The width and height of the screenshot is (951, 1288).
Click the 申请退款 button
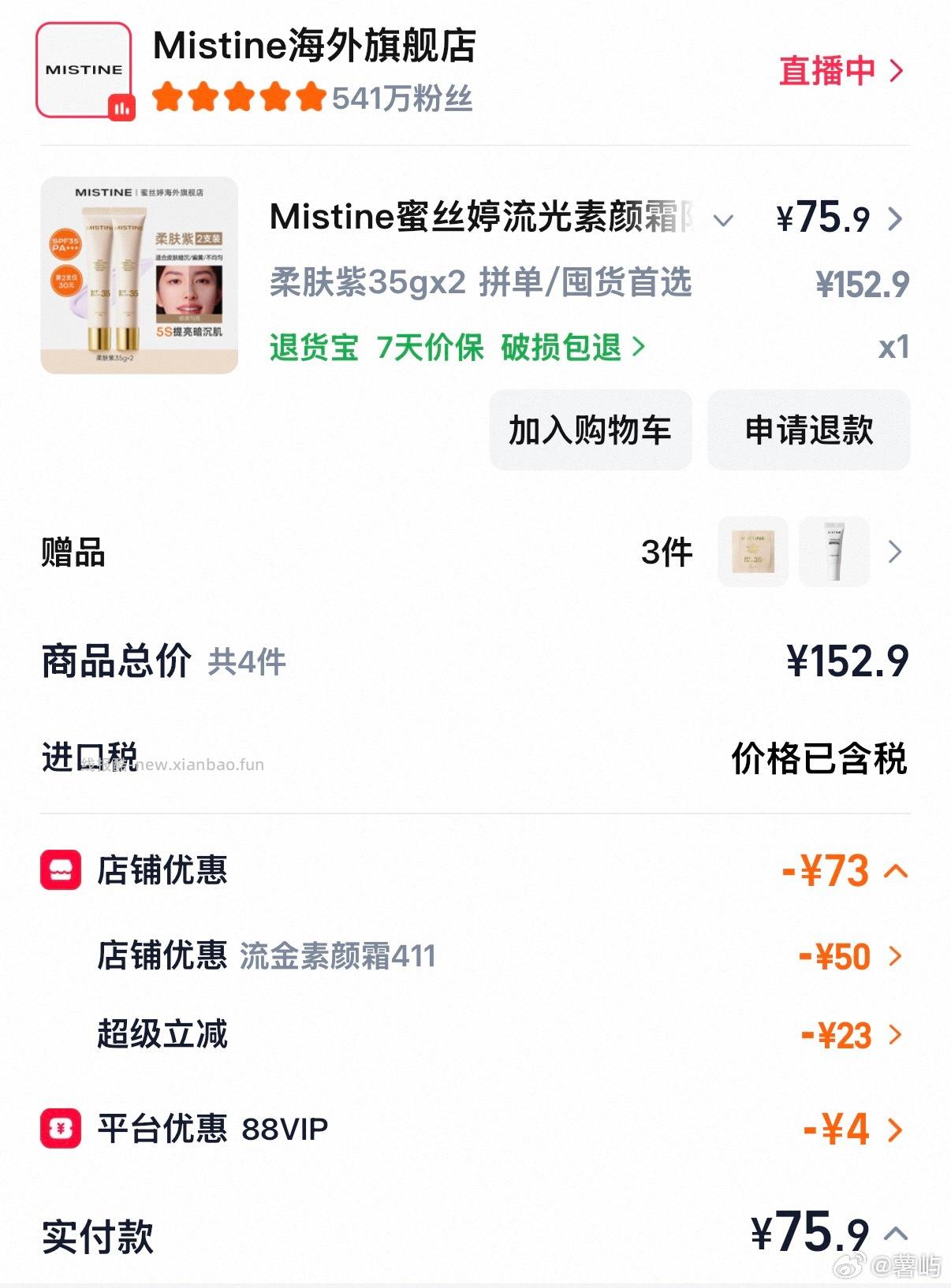point(808,430)
